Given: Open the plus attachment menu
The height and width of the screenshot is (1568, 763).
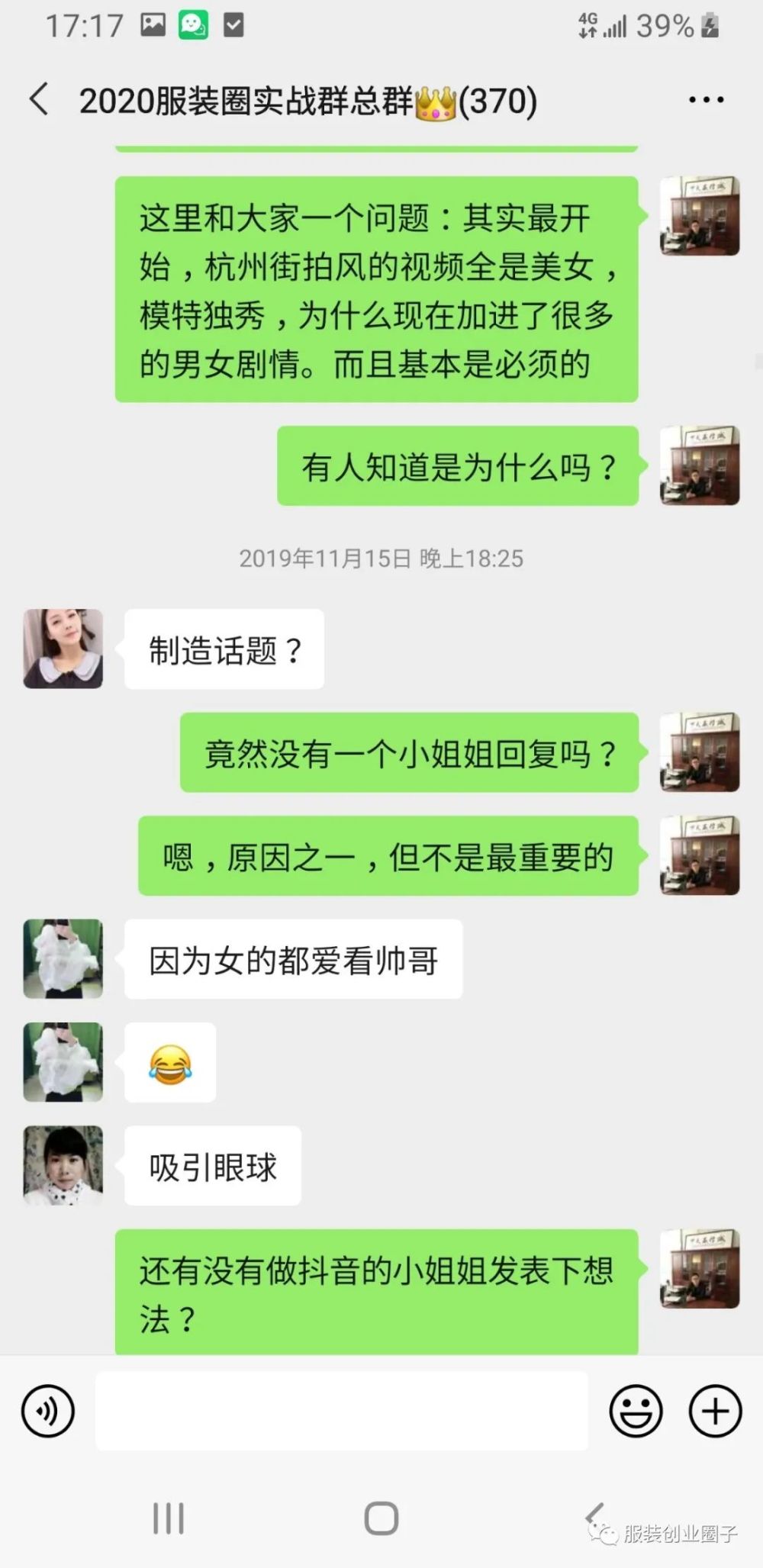Looking at the screenshot, I should point(715,1411).
